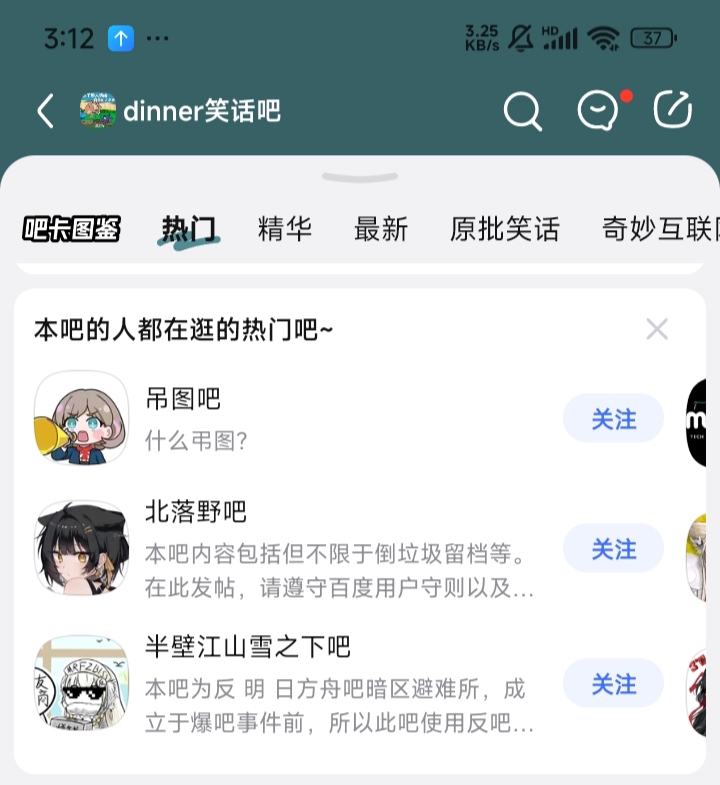
Task: Dismiss the hot bars recommendation card
Action: (x=657, y=329)
